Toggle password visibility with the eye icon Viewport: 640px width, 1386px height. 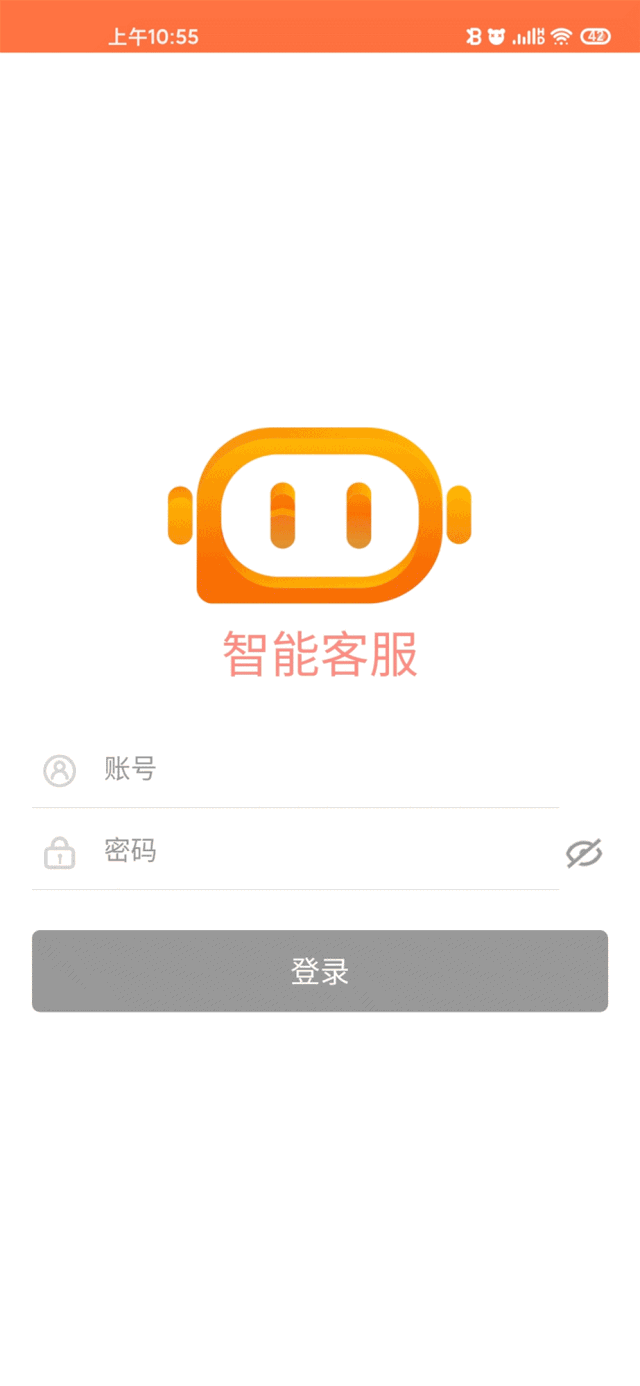584,853
